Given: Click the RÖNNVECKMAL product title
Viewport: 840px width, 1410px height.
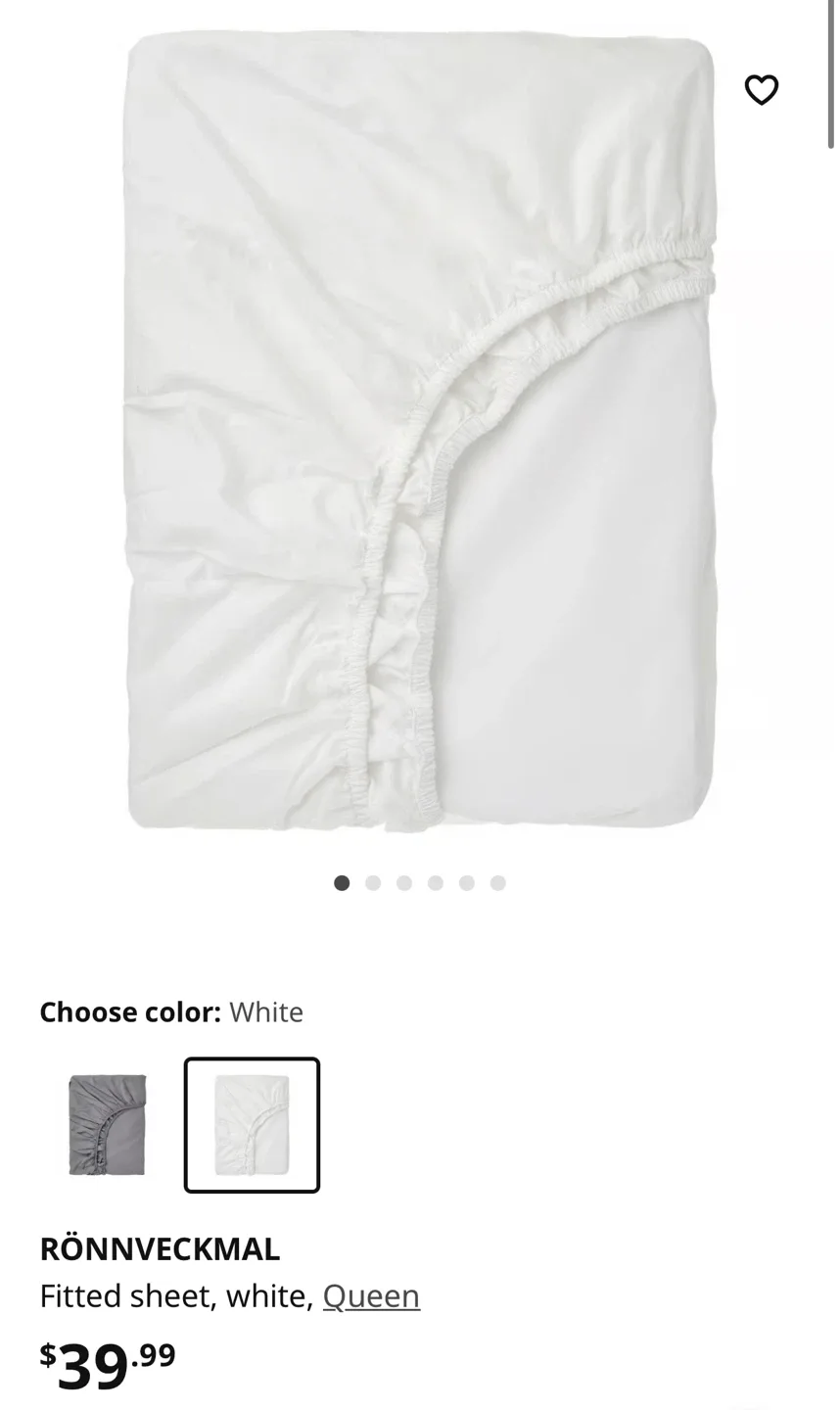Looking at the screenshot, I should 160,1247.
